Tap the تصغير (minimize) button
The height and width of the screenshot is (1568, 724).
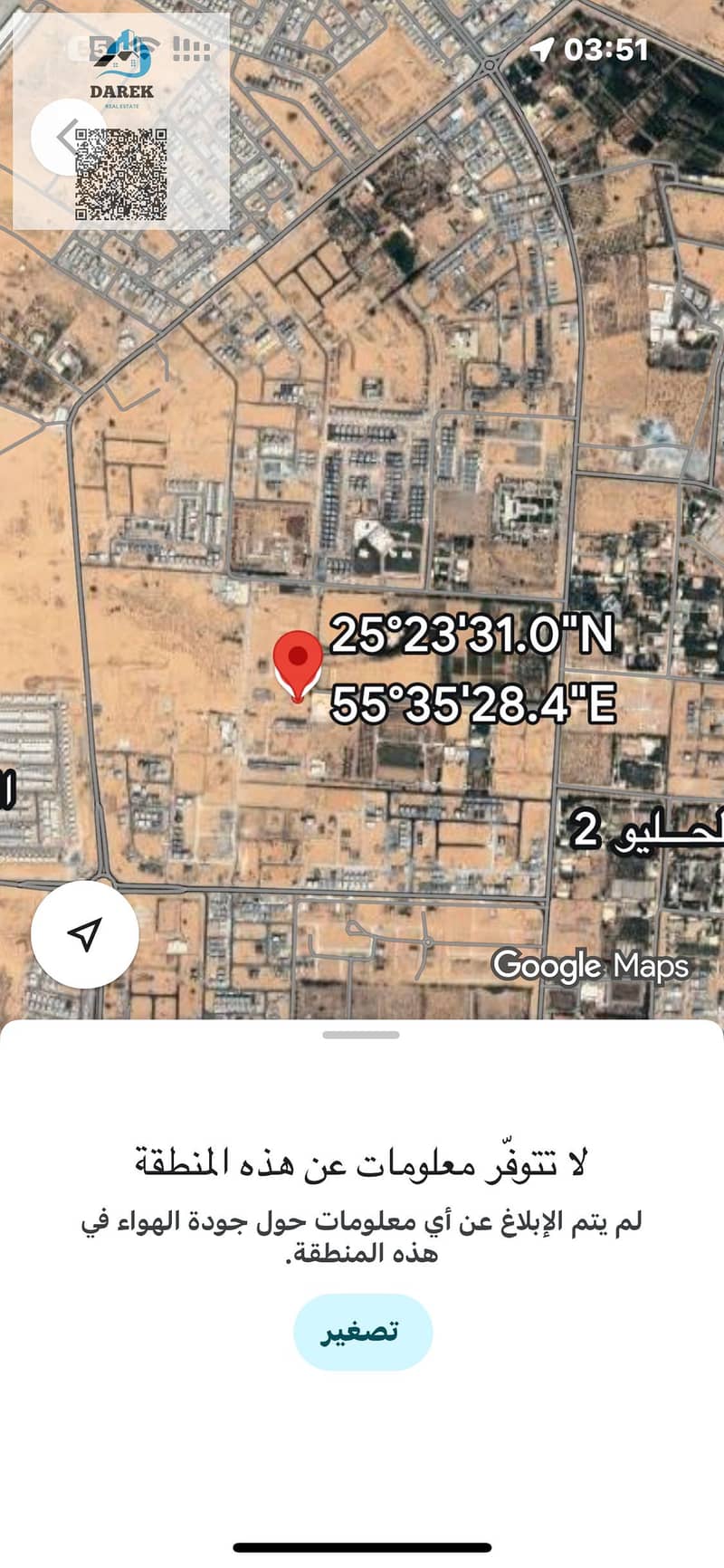point(362,1332)
